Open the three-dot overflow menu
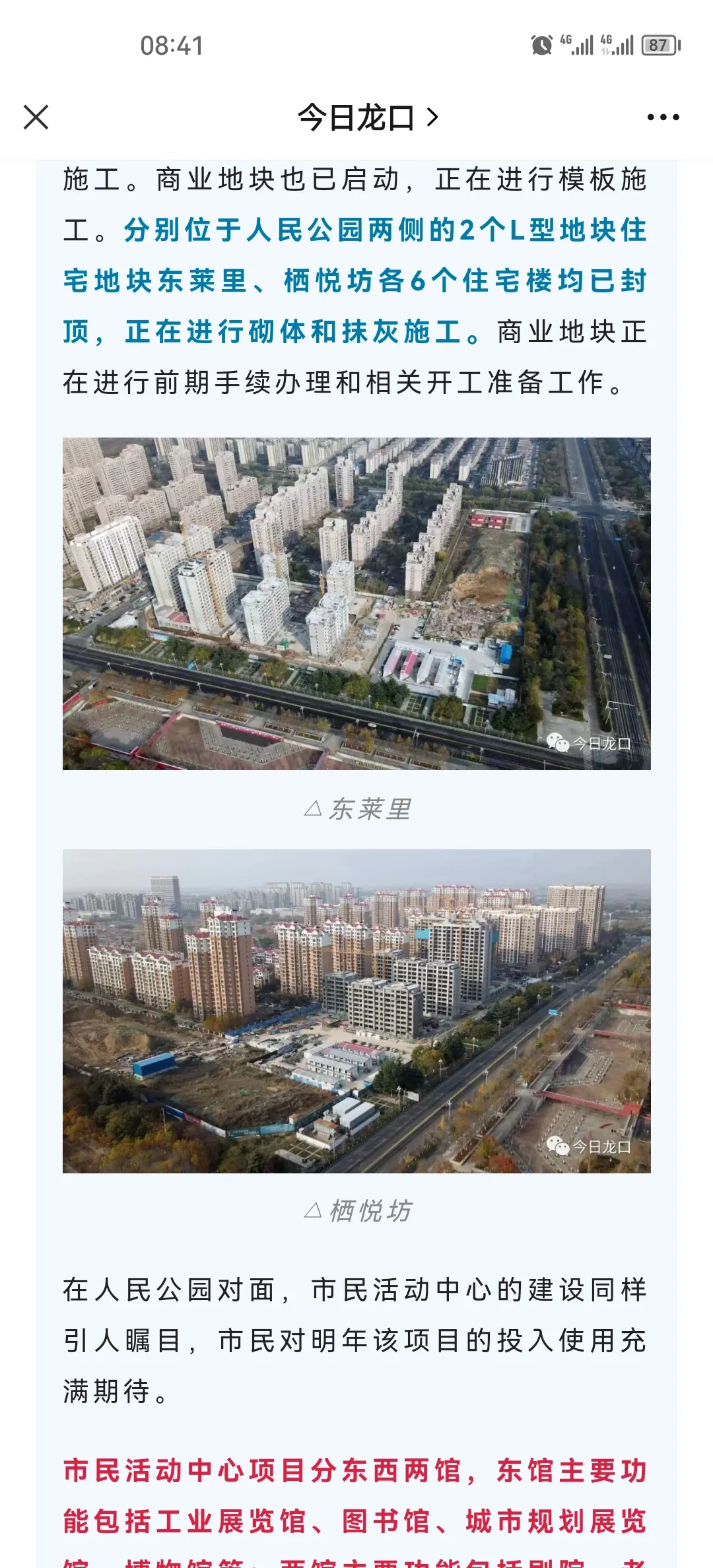Image resolution: width=713 pixels, height=1568 pixels. [x=662, y=117]
